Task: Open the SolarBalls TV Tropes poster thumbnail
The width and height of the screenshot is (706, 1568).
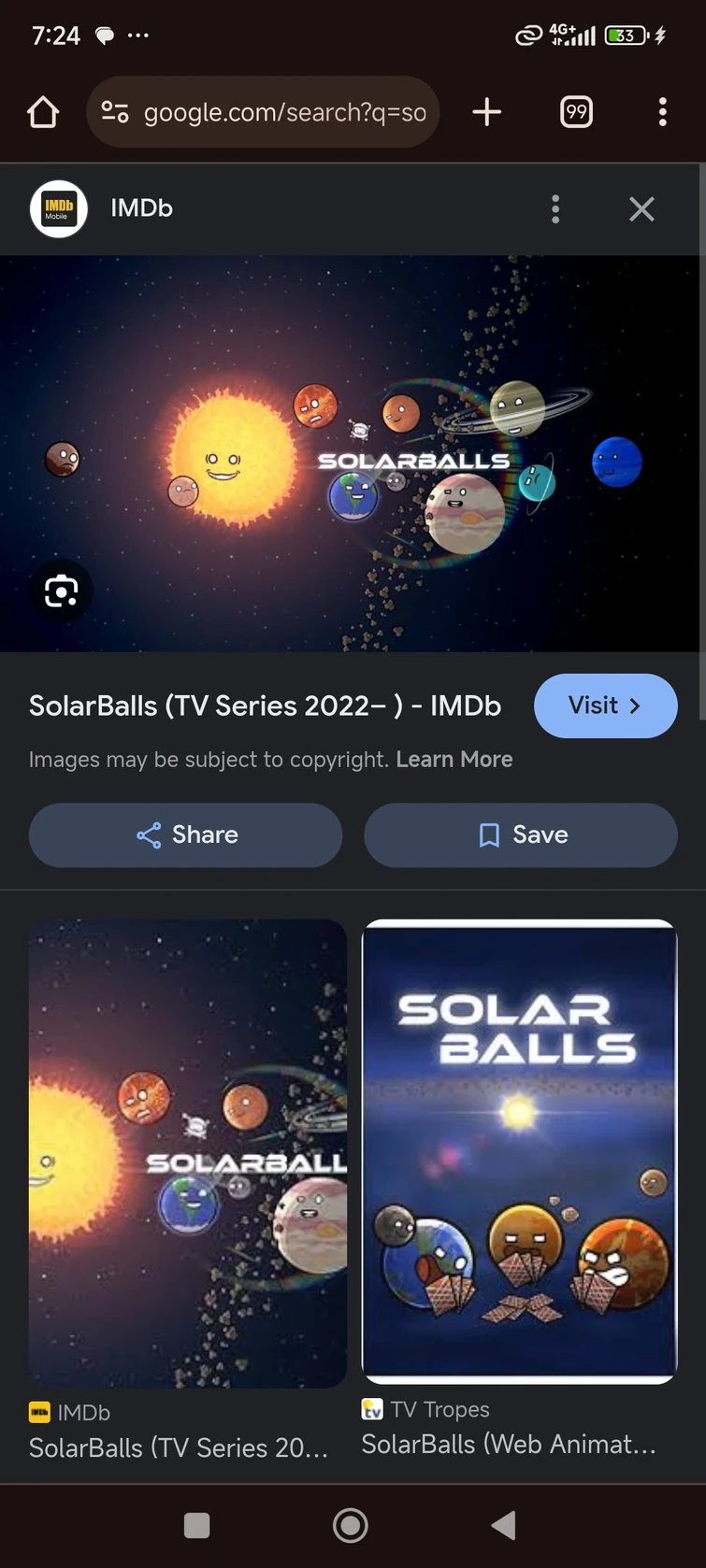Action: click(x=519, y=1151)
